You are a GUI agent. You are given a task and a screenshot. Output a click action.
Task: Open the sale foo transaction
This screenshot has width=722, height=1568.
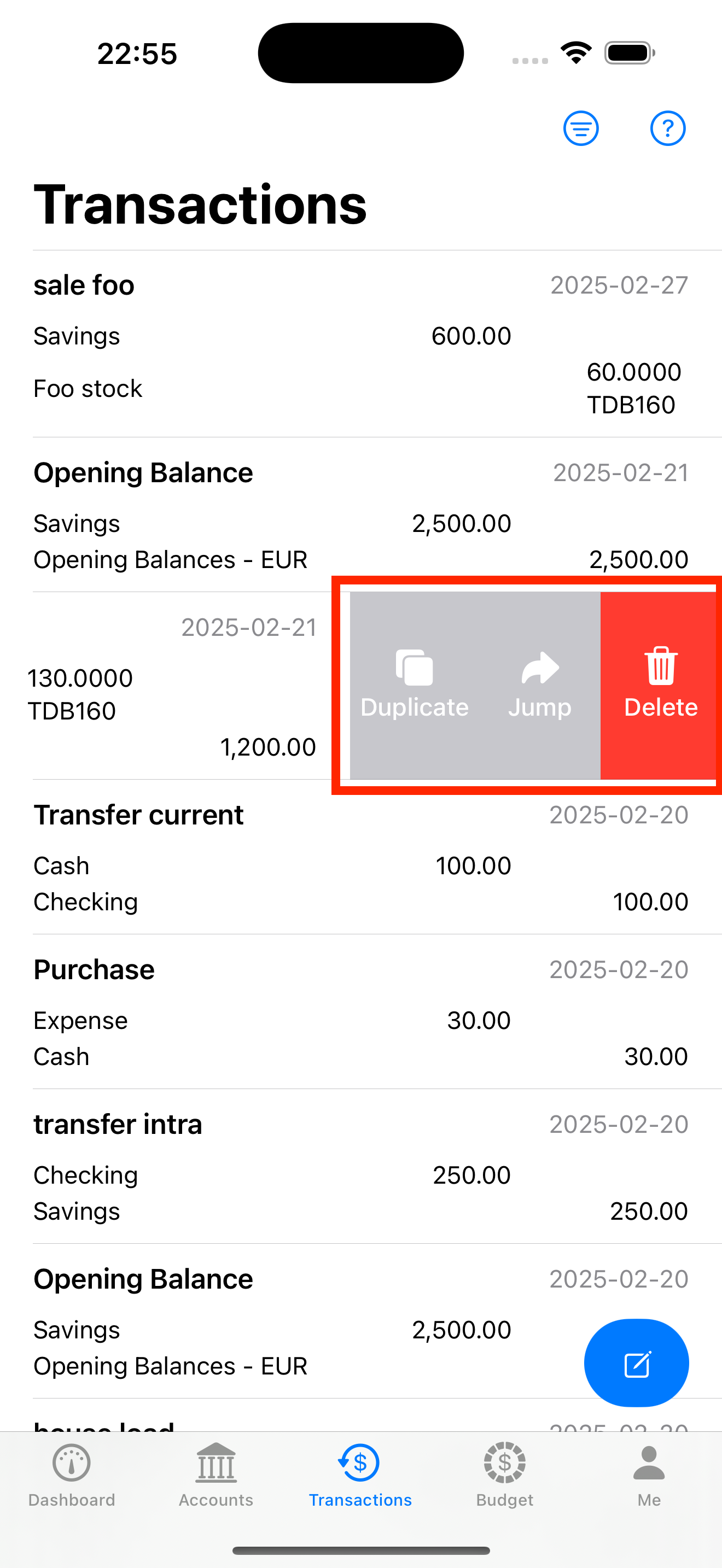(x=360, y=344)
